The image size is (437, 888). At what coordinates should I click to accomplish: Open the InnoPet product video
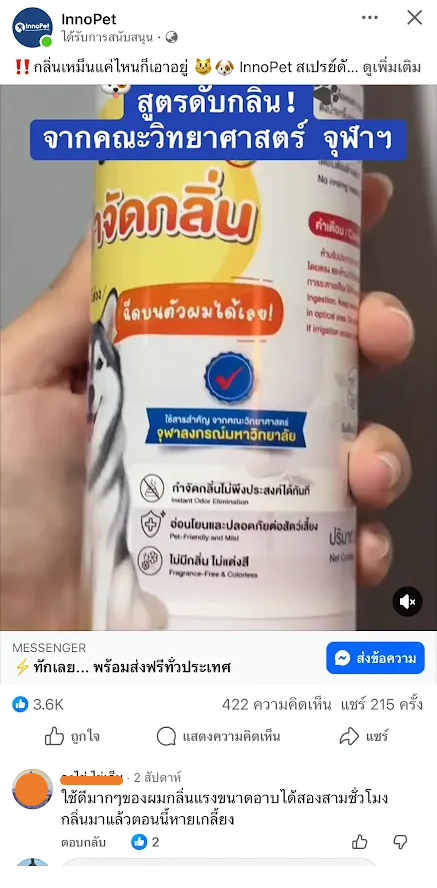[218, 357]
